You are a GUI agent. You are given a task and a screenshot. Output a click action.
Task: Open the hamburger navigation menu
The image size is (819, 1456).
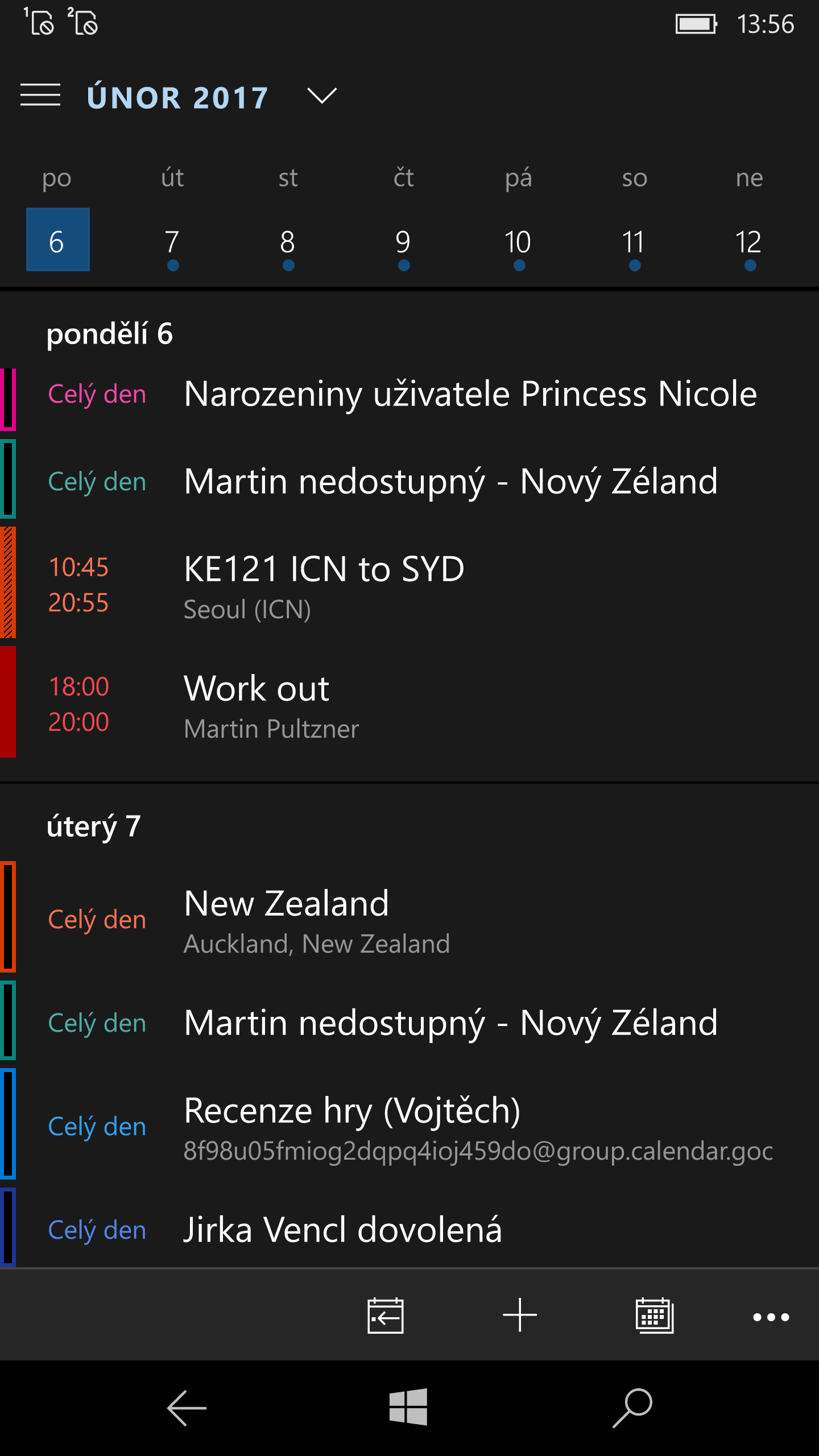(x=40, y=95)
